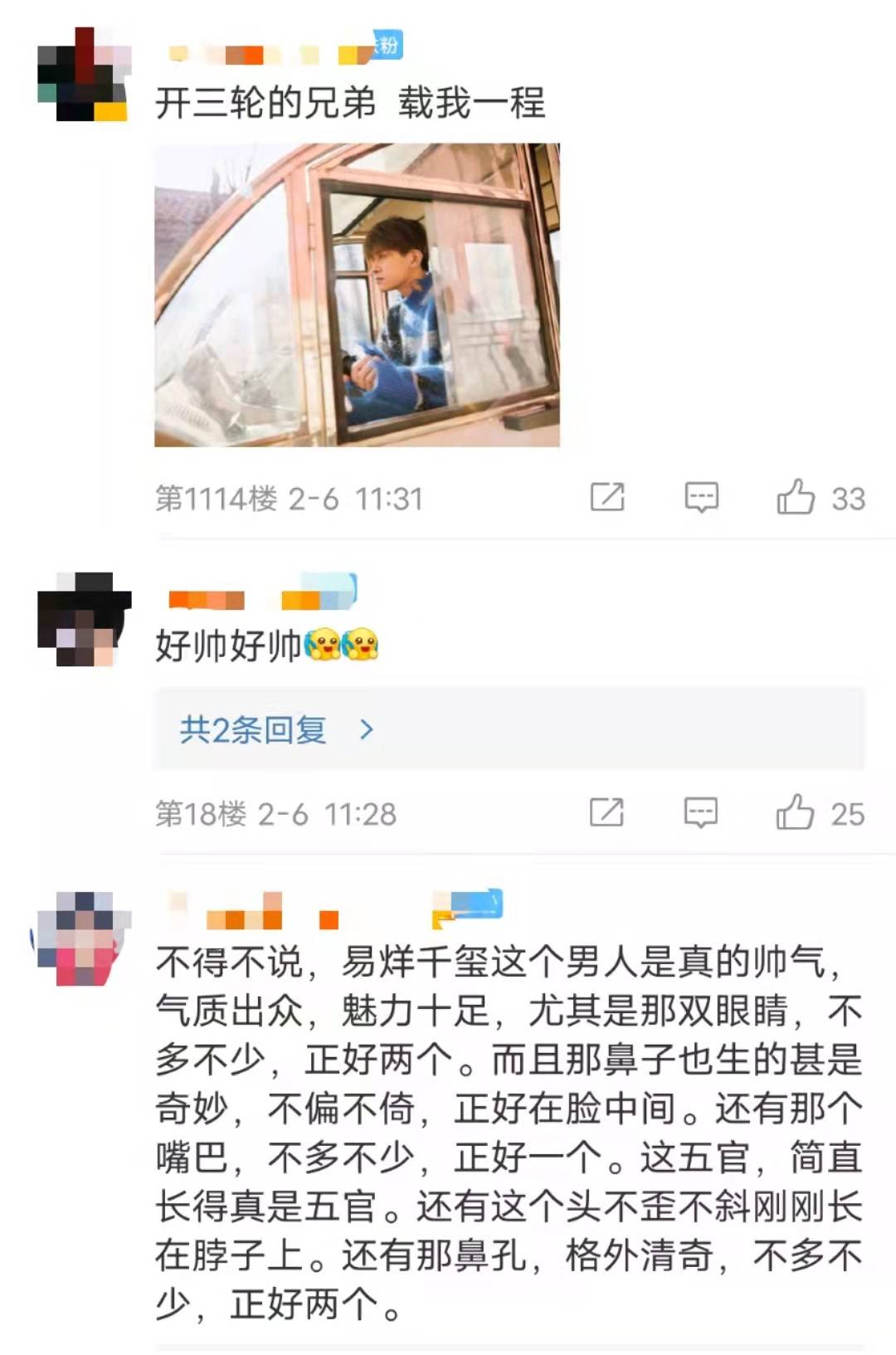Like the 好帅好帅 comment with 25 likes
Screen dimensions: 896x1355
point(795,812)
